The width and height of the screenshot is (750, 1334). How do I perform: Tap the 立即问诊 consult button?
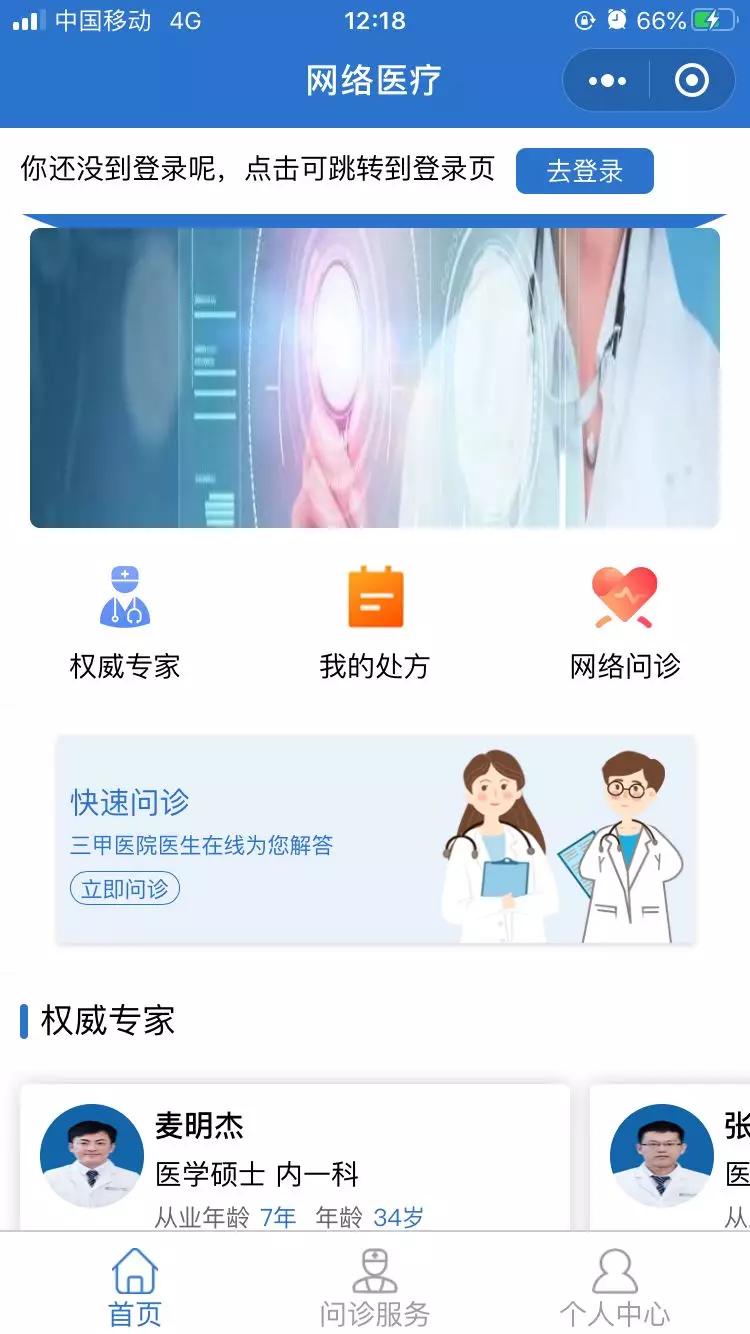pos(123,888)
